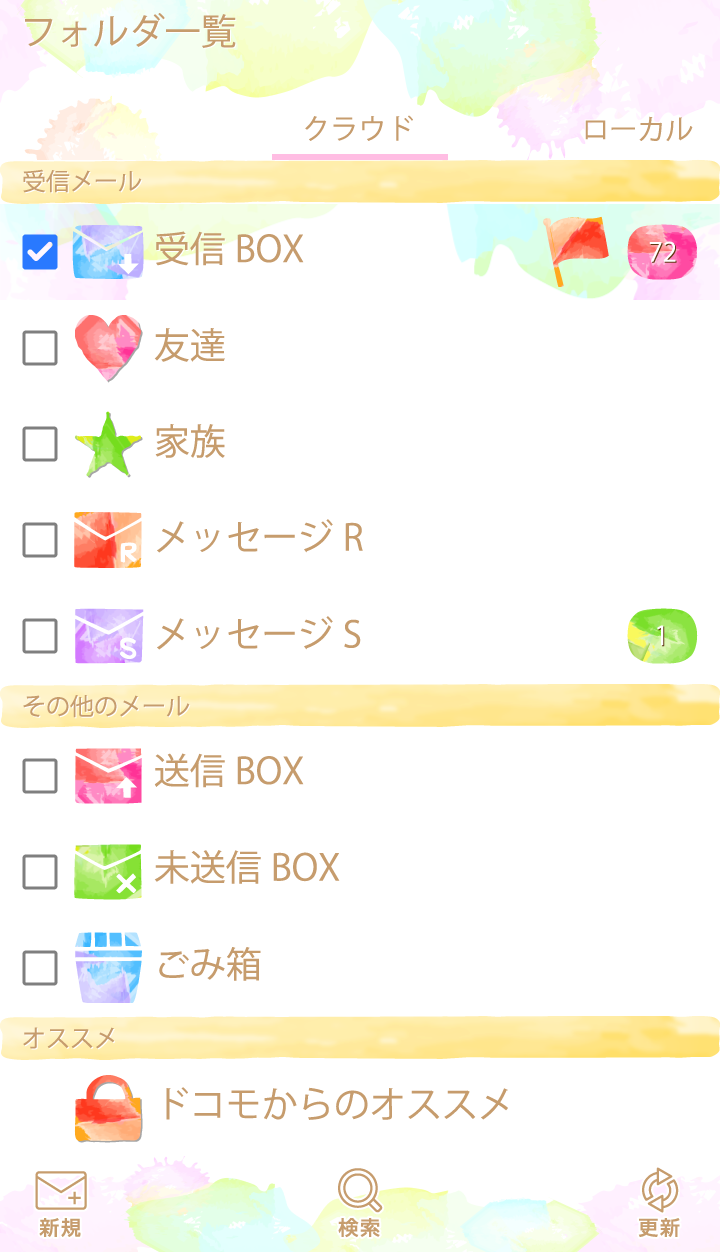Tick the 家族 folder checkbox

point(40,443)
